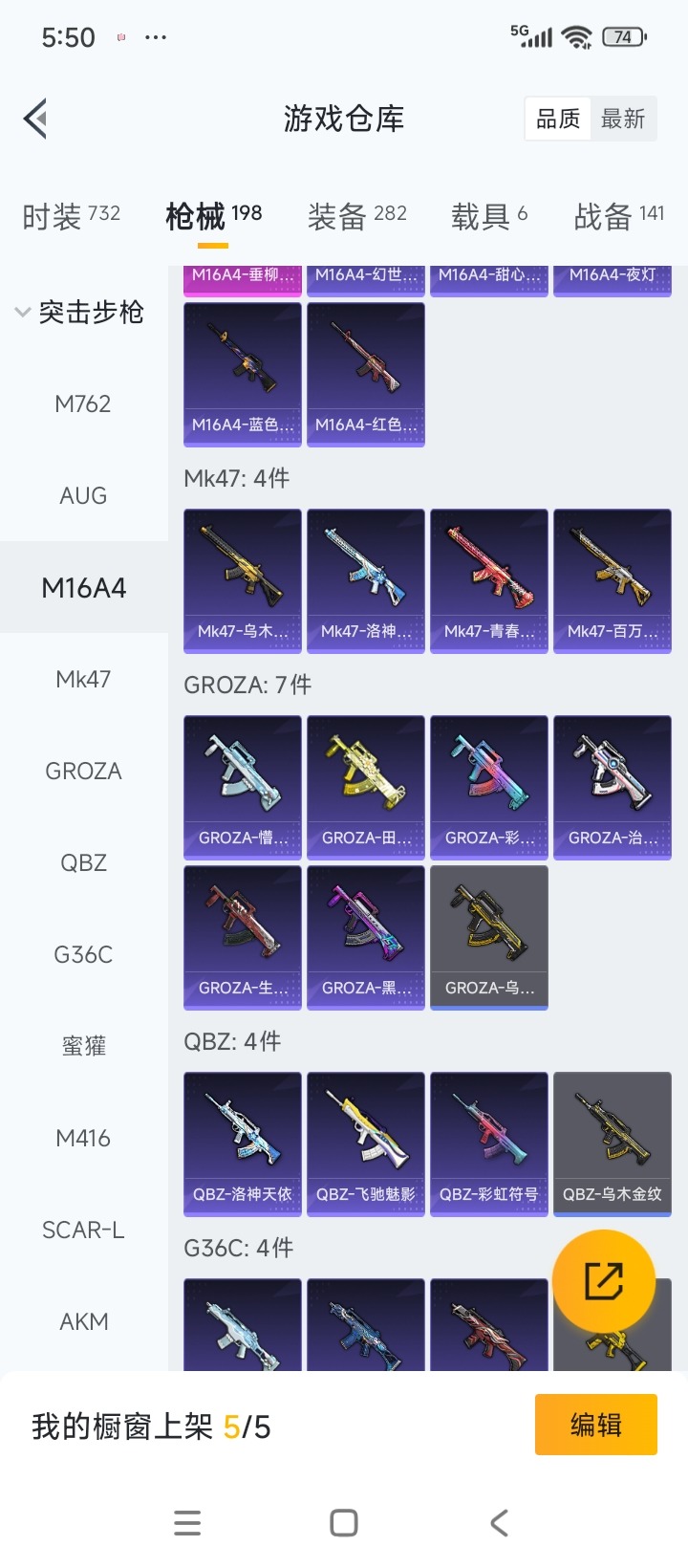Select M416 in the side list
The image size is (688, 1568).
coord(83,1138)
